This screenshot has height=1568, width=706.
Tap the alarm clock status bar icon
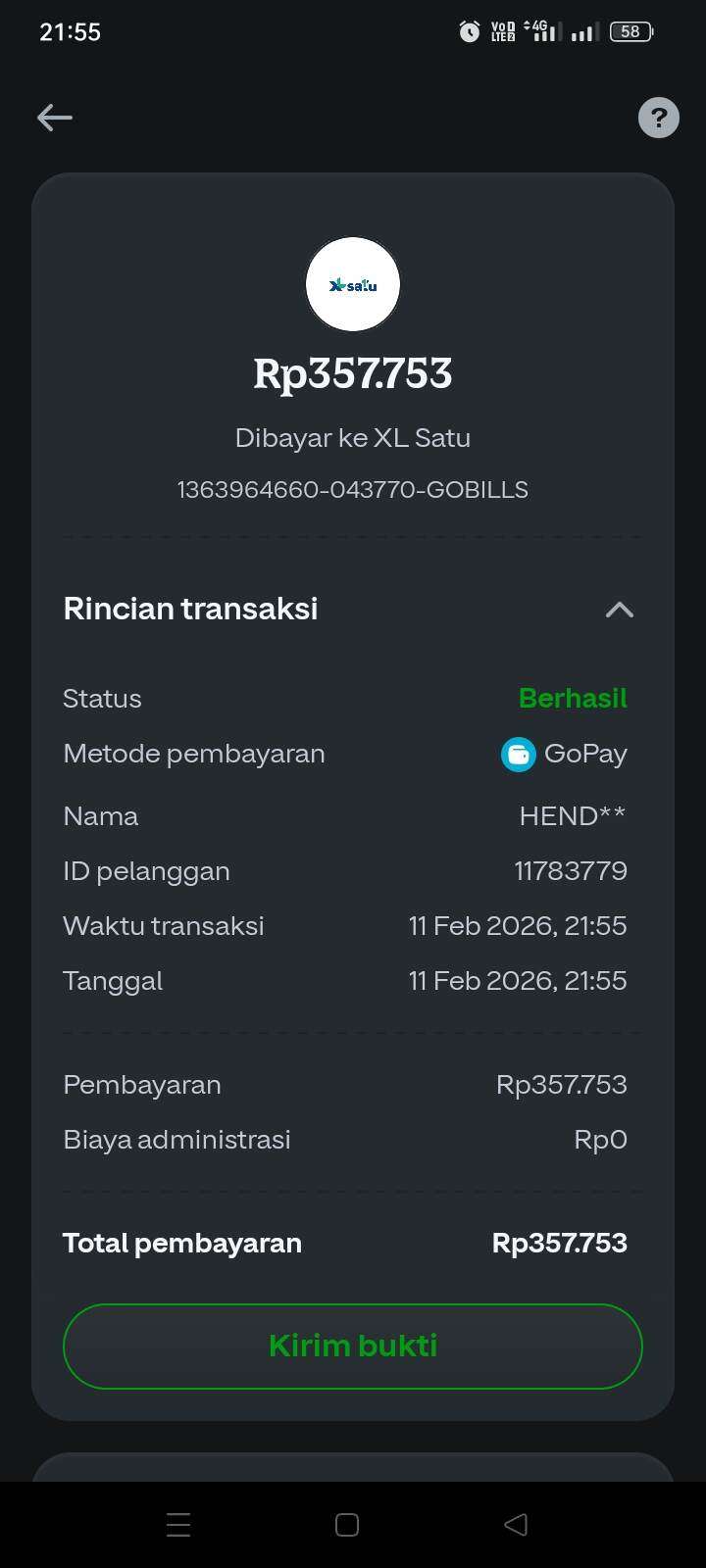468,31
